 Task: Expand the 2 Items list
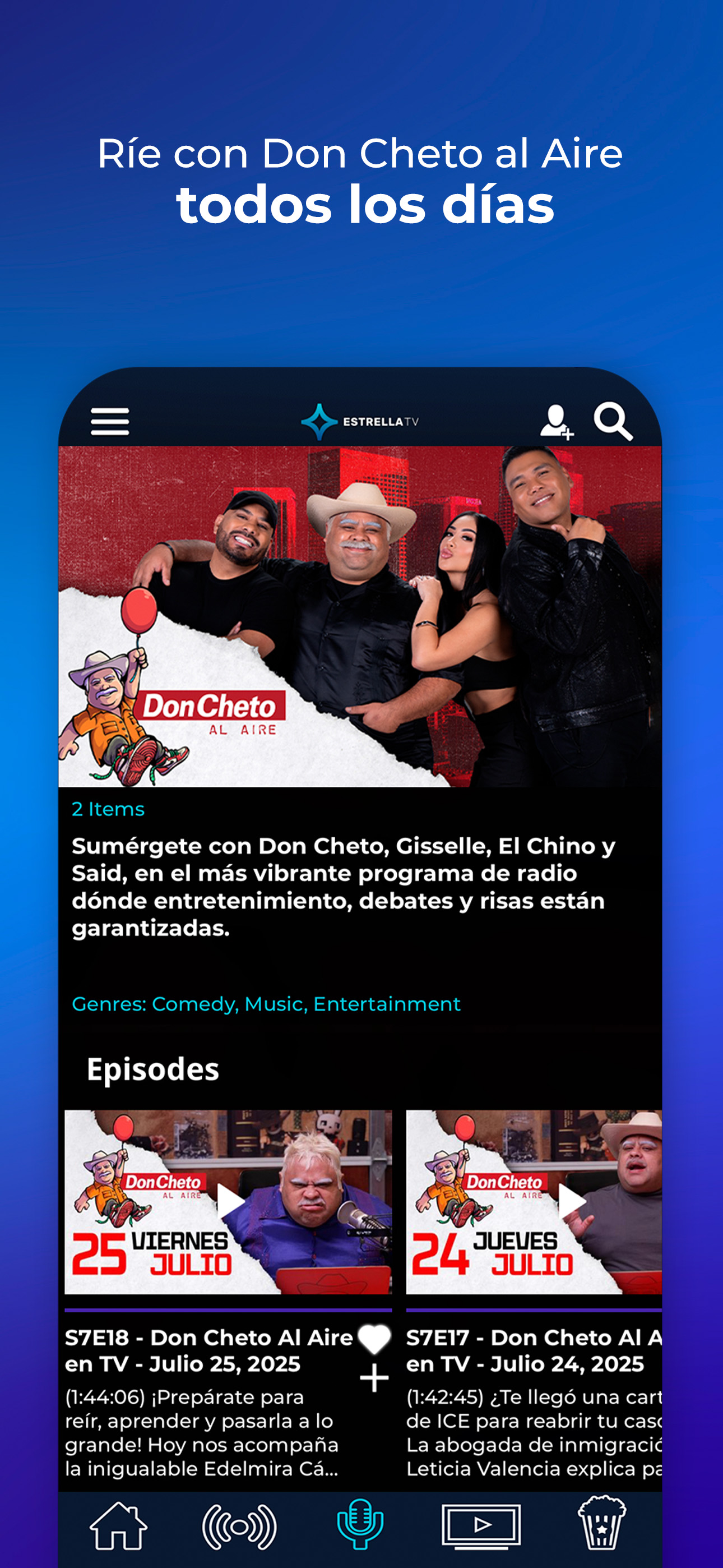click(x=108, y=808)
